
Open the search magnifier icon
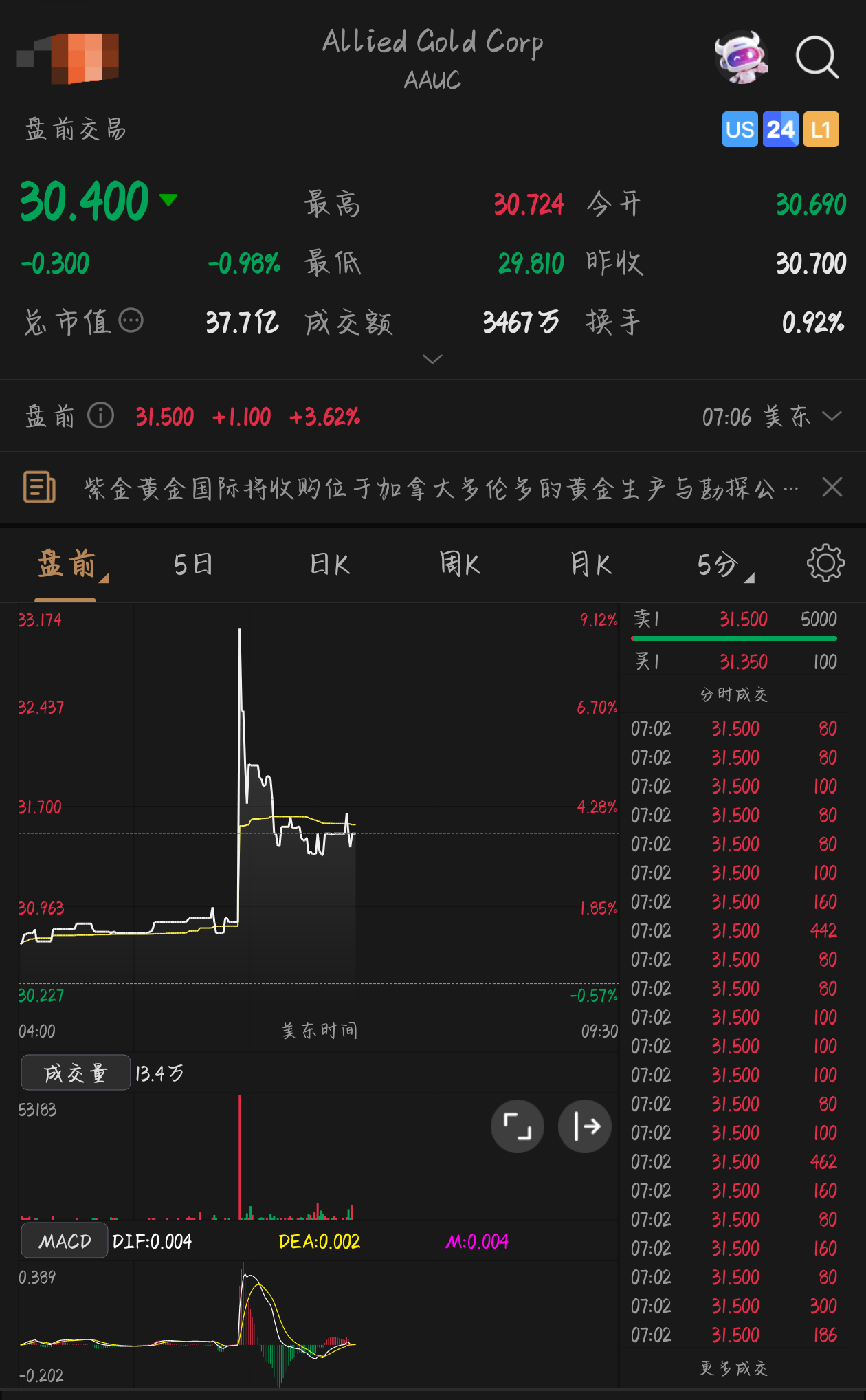click(x=817, y=57)
